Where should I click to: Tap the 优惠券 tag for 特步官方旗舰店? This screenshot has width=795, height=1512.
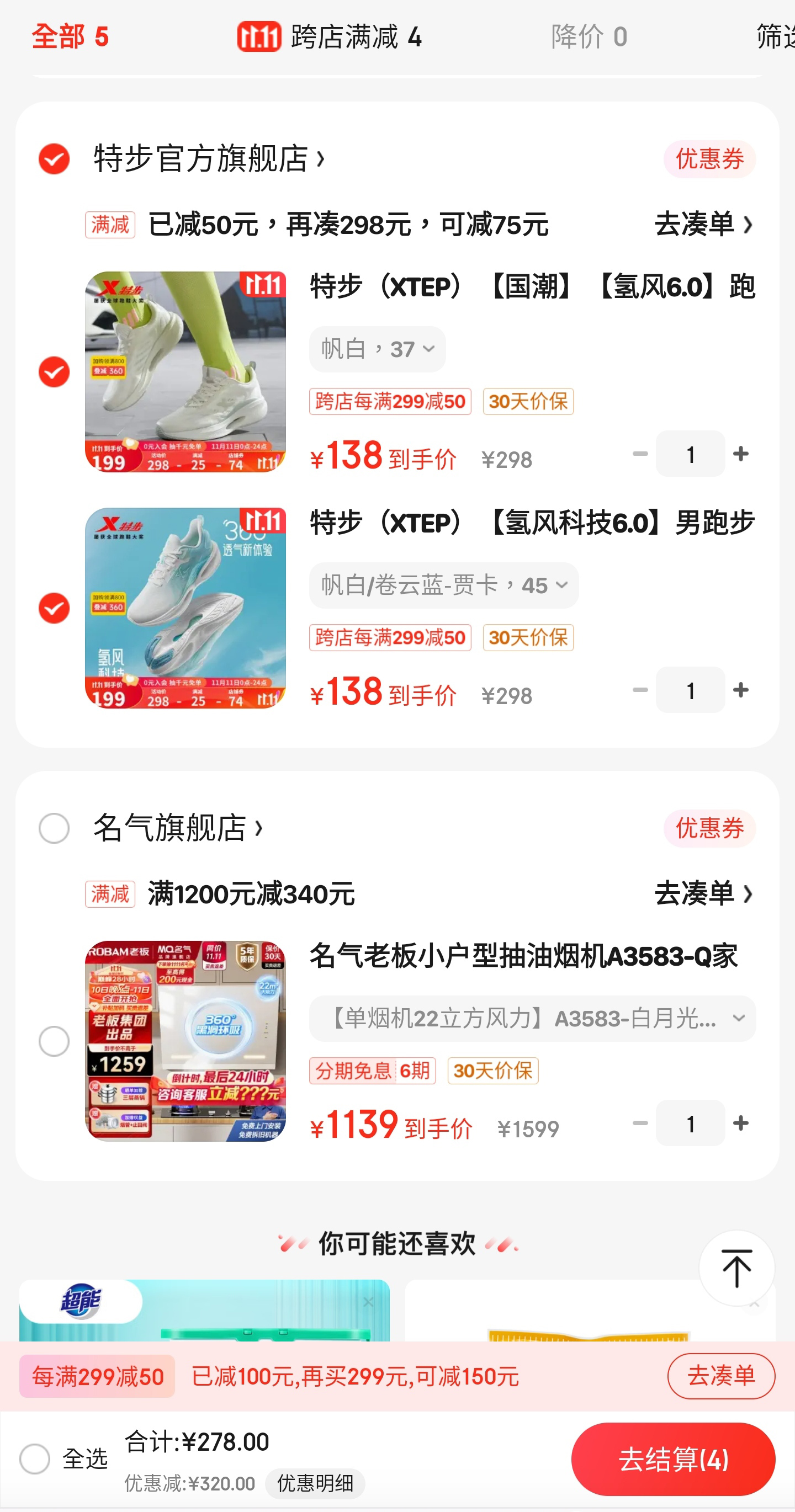pos(709,158)
